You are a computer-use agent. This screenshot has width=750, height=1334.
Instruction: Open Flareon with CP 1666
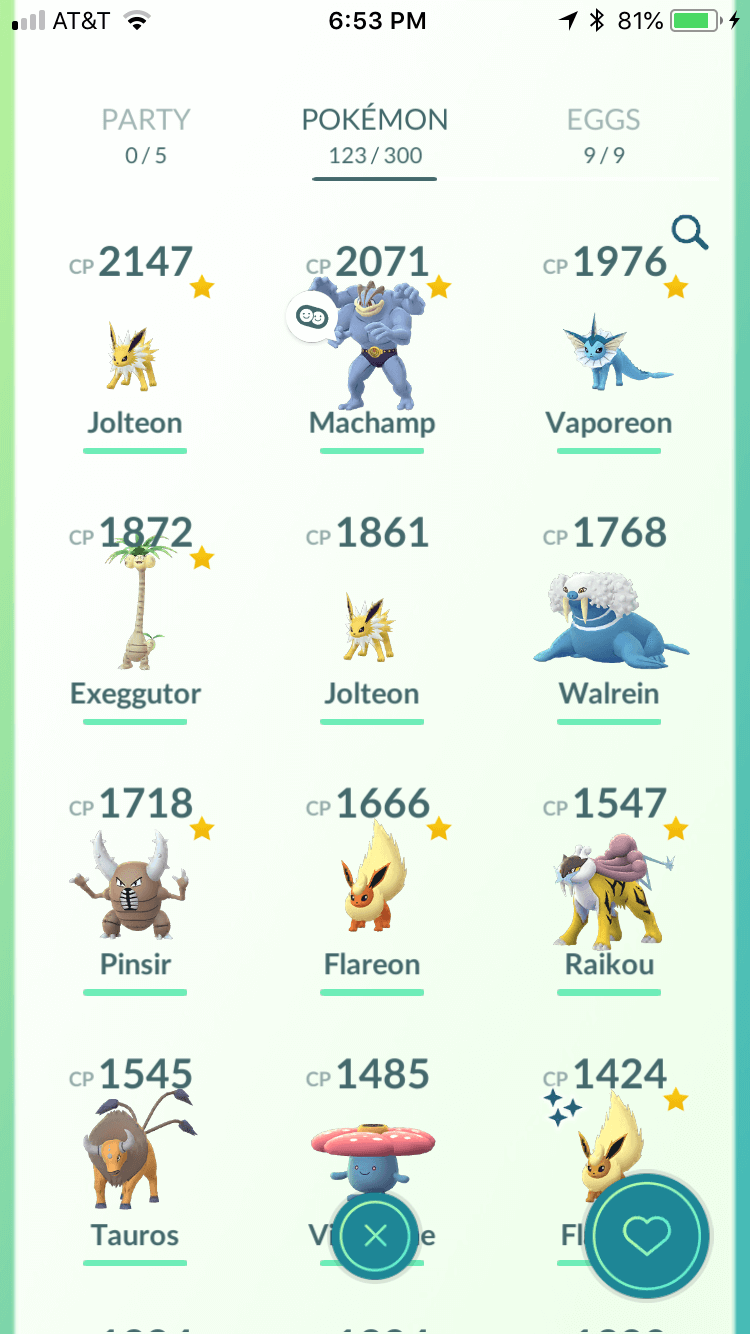[x=372, y=889]
